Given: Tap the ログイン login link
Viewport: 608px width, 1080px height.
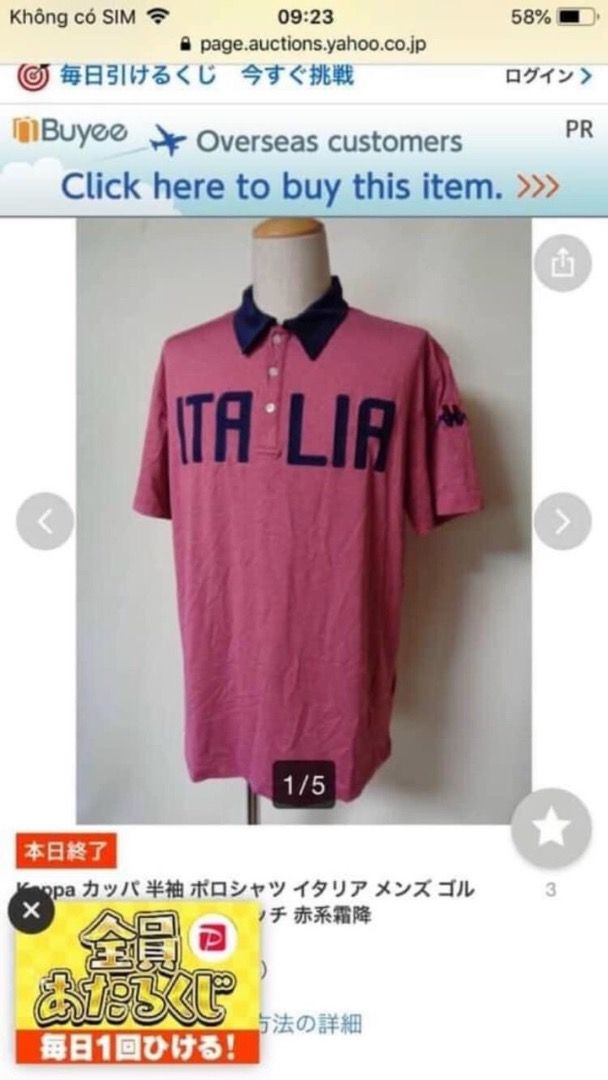Looking at the screenshot, I should (x=548, y=76).
